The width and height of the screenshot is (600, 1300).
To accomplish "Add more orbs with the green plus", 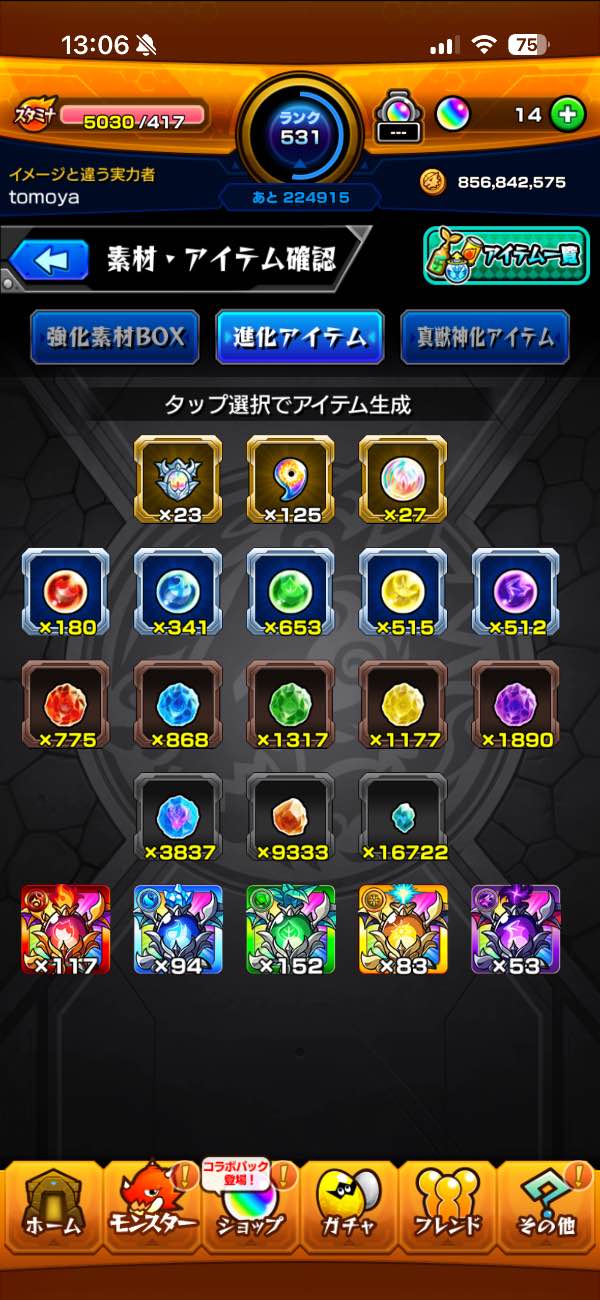I will (568, 114).
